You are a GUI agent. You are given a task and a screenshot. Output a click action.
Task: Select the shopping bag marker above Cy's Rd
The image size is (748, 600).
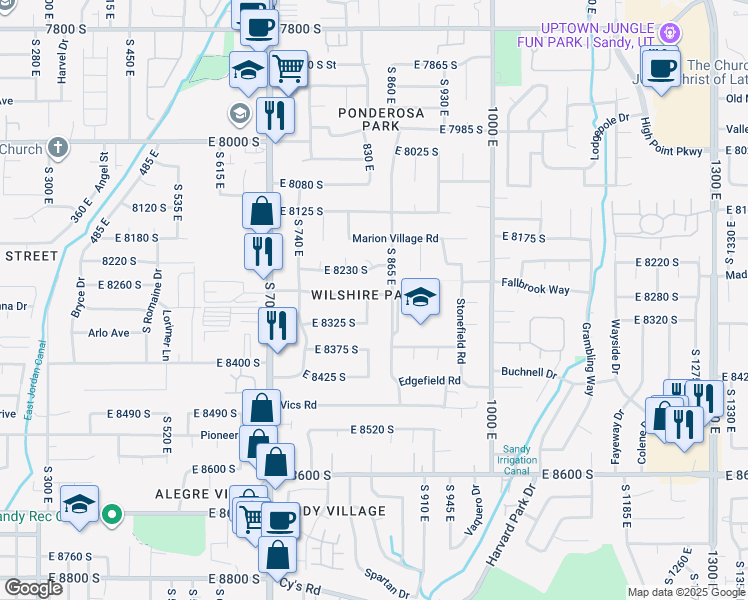click(x=277, y=557)
